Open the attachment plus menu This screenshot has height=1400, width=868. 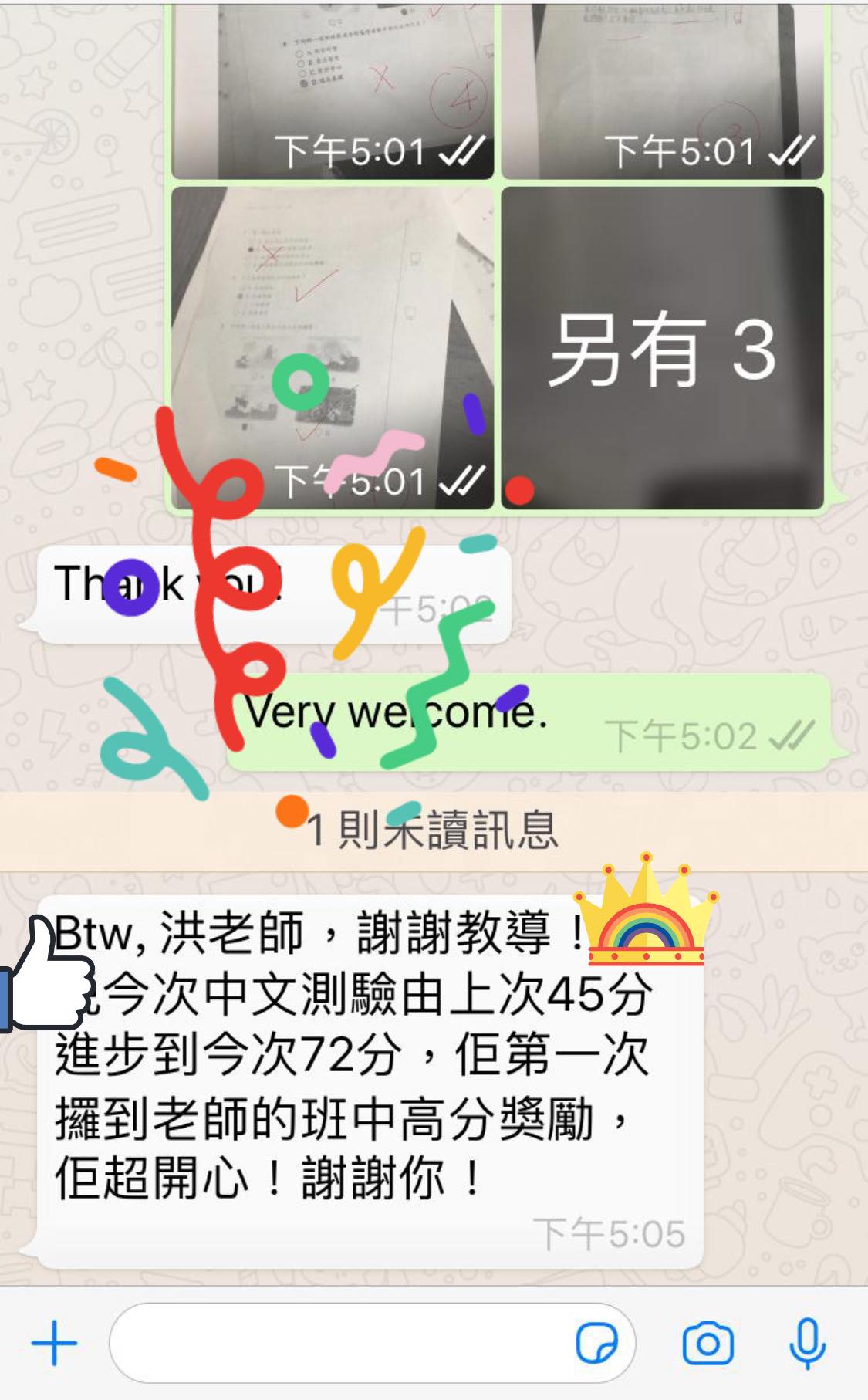(54, 1344)
